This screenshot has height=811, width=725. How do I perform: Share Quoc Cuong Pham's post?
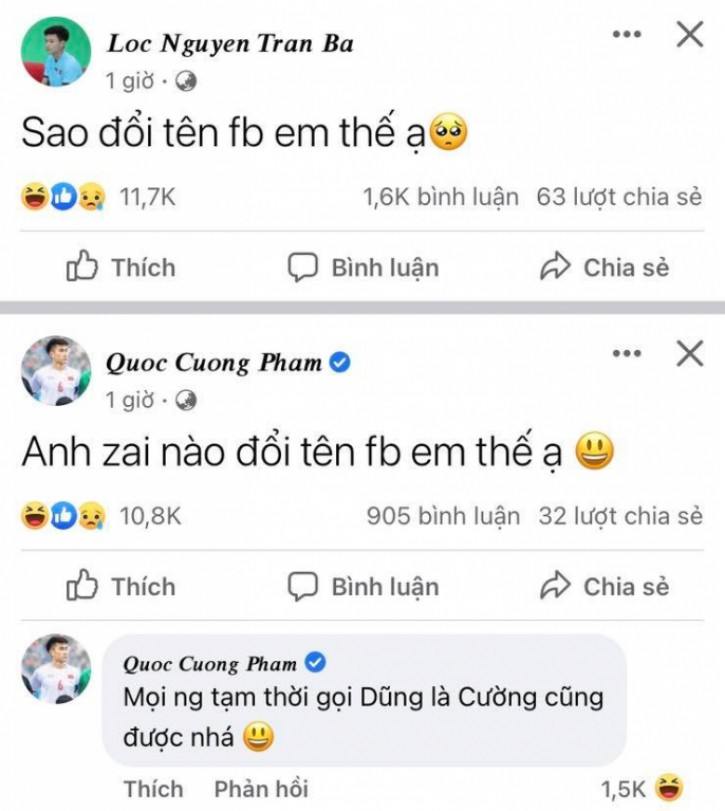point(604,587)
